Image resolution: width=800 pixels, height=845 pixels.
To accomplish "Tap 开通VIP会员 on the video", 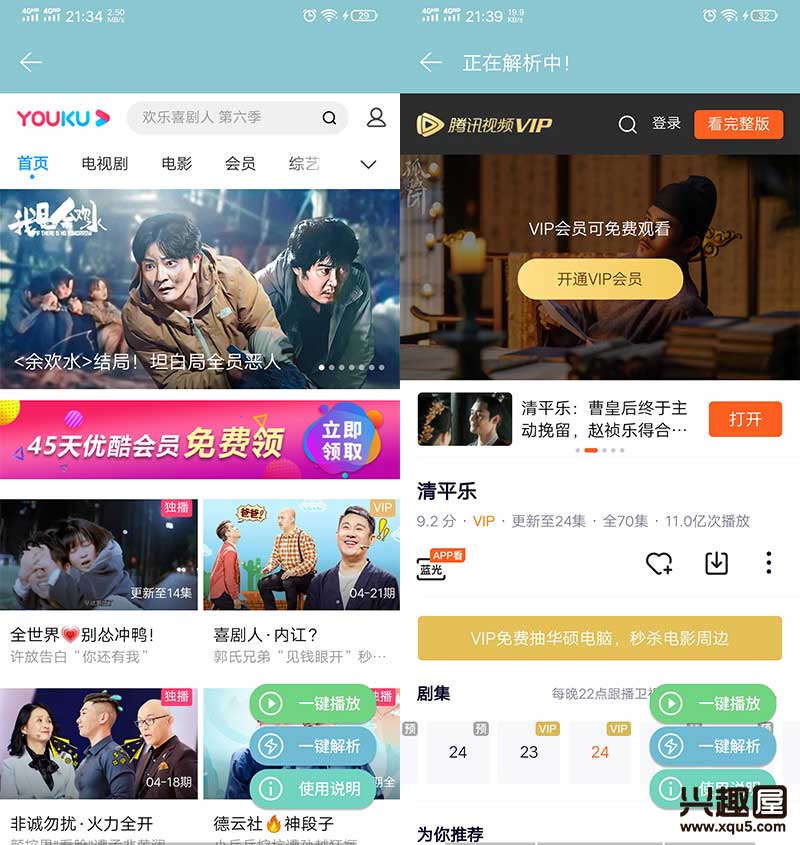I will click(x=600, y=279).
